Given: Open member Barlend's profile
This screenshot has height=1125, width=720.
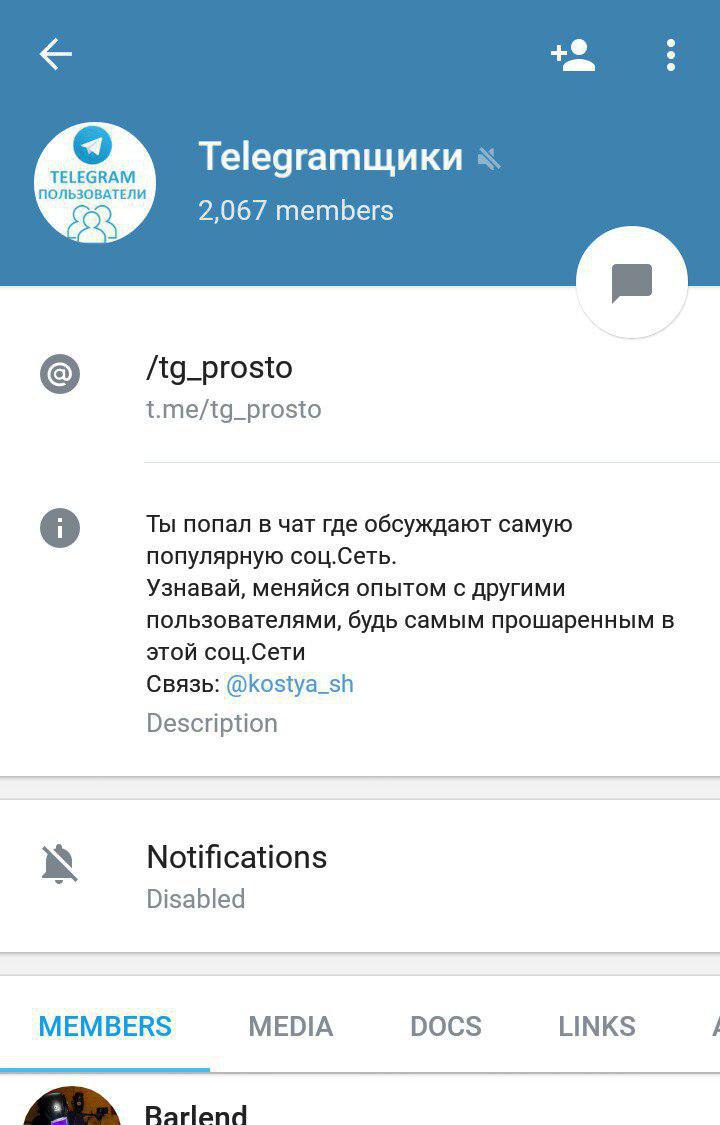Looking at the screenshot, I should tap(196, 1112).
